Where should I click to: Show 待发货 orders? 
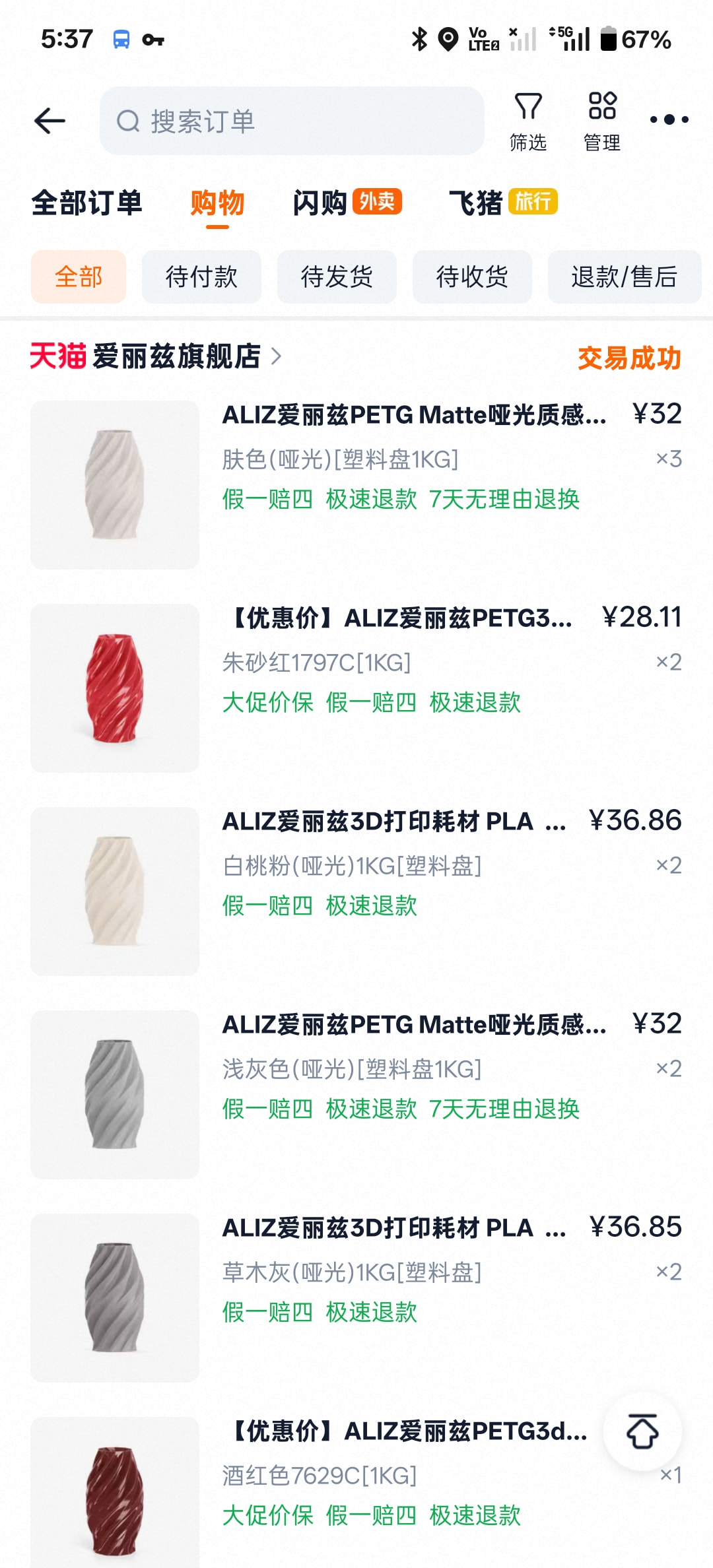coord(337,277)
